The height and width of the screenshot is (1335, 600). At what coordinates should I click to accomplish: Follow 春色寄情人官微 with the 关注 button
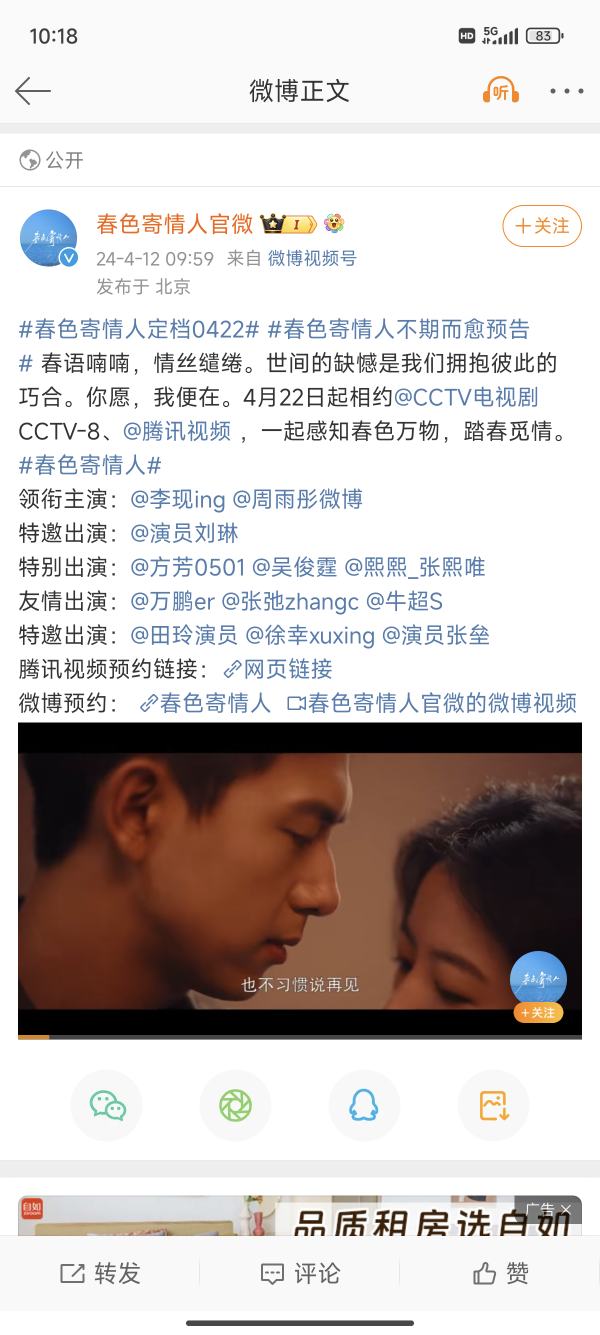[x=542, y=226]
